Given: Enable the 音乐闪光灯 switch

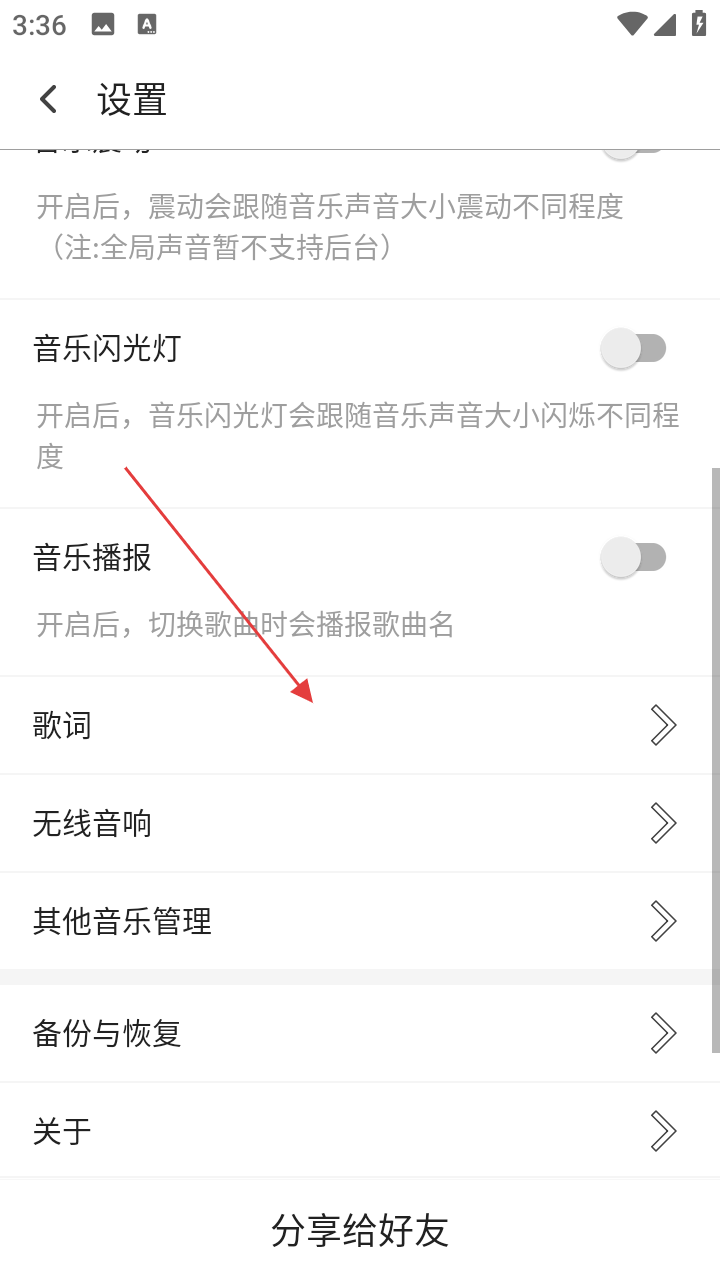Looking at the screenshot, I should coord(633,349).
